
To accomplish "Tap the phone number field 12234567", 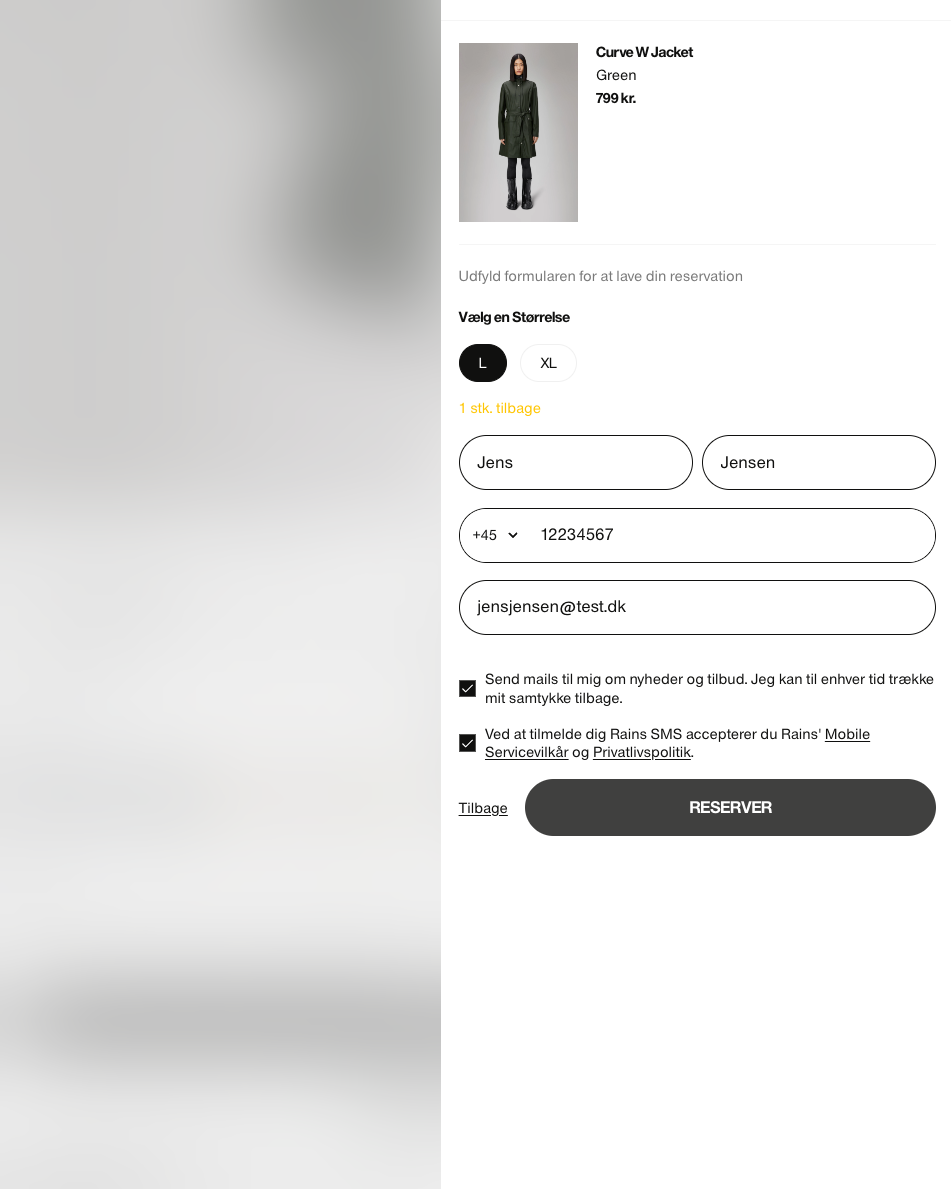I will tap(730, 535).
